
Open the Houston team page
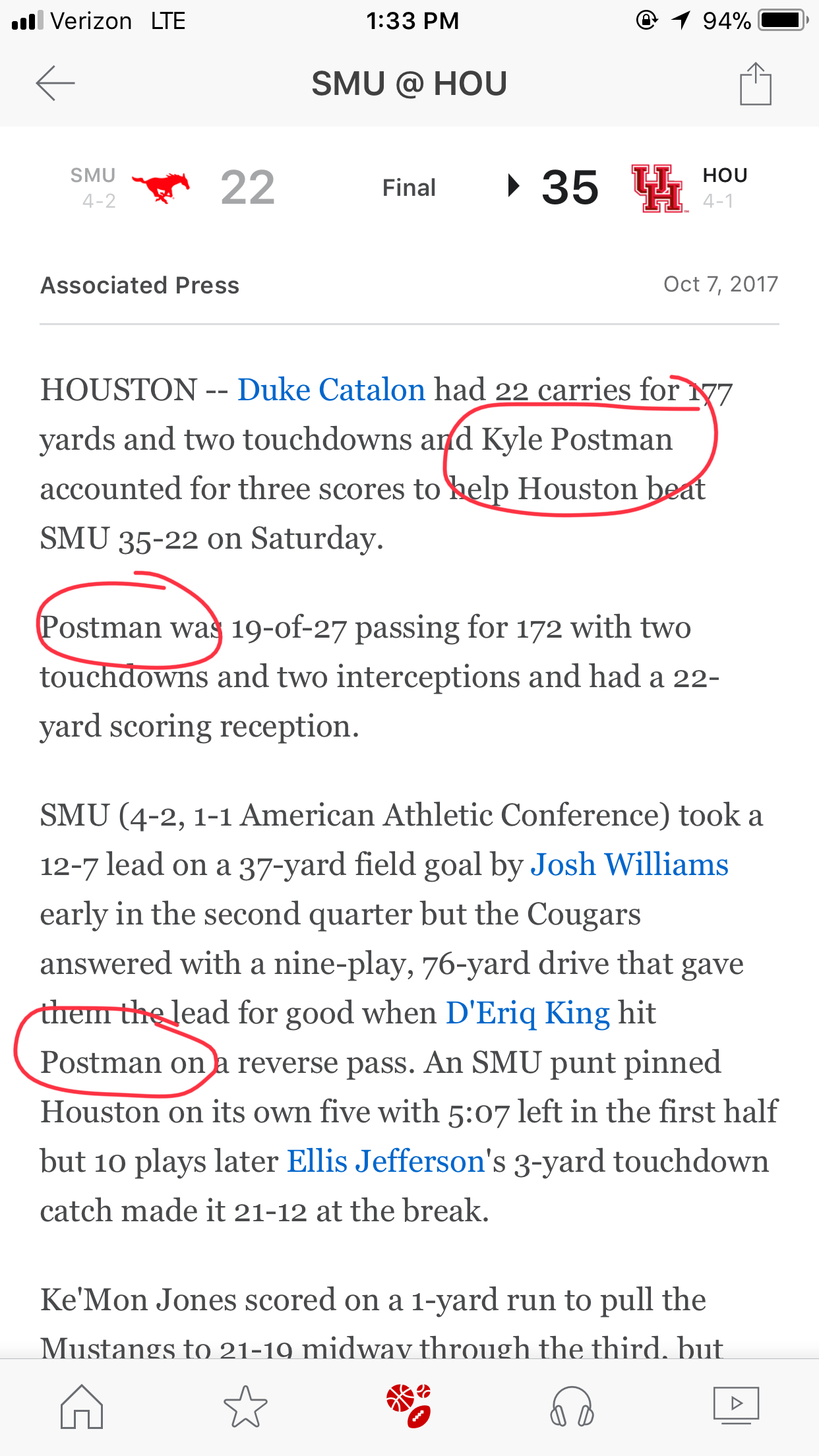click(x=690, y=188)
